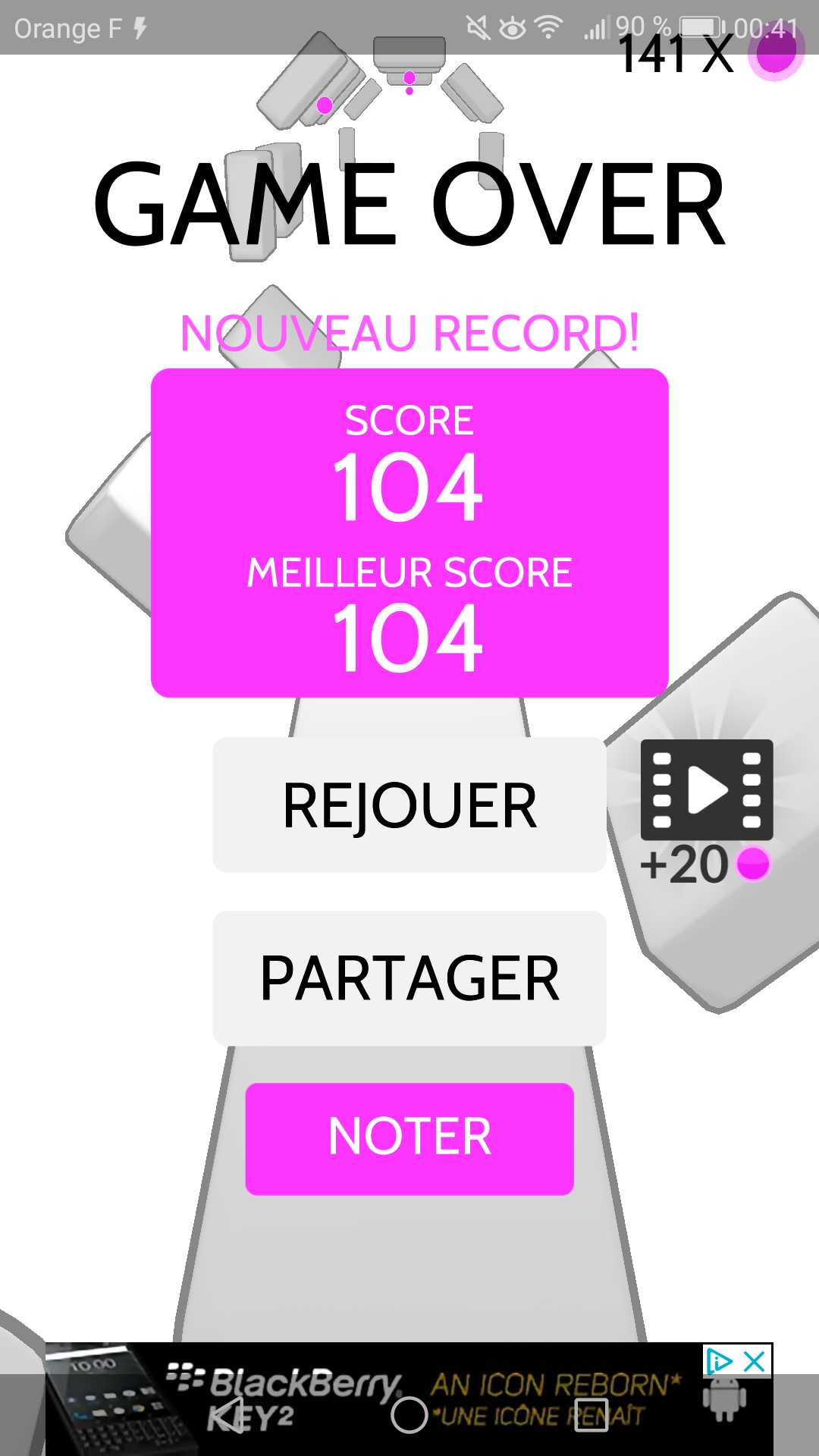The width and height of the screenshot is (819, 1456).
Task: Share the score with PARTAGER
Action: tap(409, 978)
